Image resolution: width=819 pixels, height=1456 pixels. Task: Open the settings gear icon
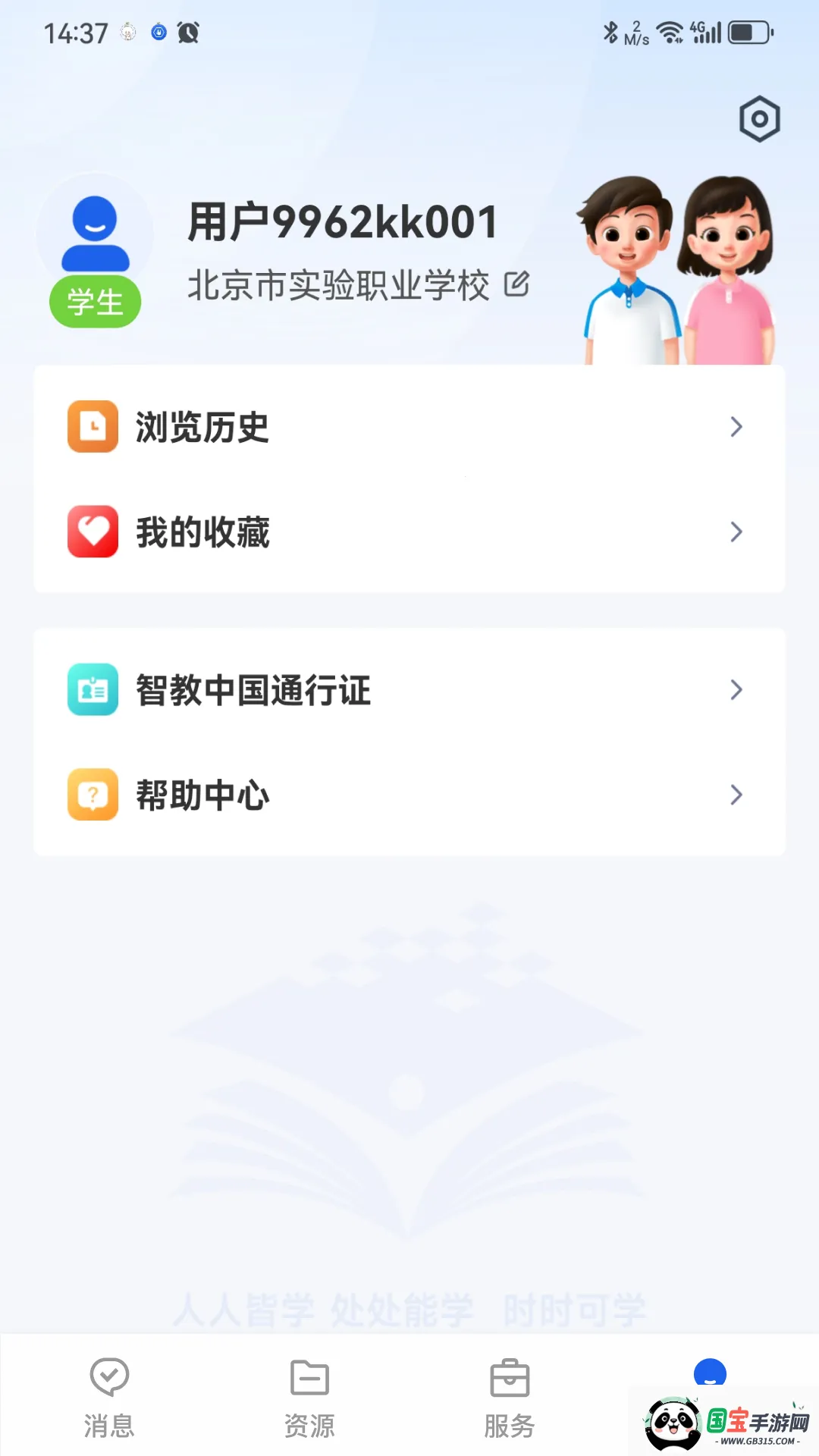(x=758, y=119)
